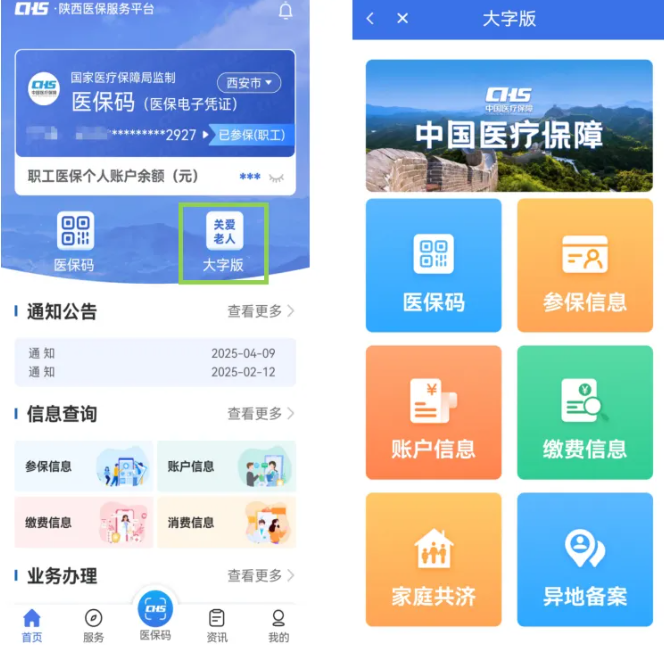Reveal the hidden account balance with the eye icon
The image size is (664, 645).
pyautogui.click(x=276, y=177)
